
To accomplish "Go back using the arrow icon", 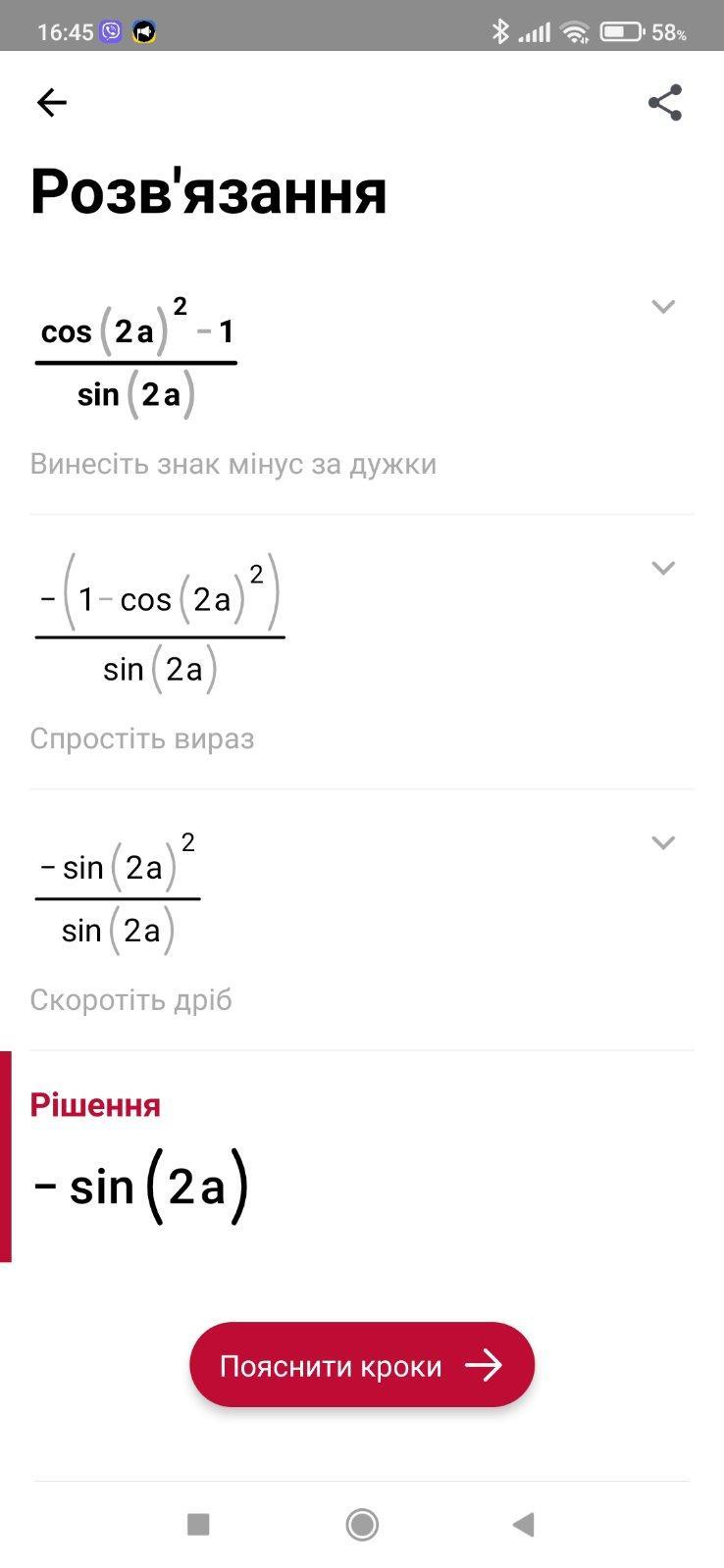I will pyautogui.click(x=51, y=102).
